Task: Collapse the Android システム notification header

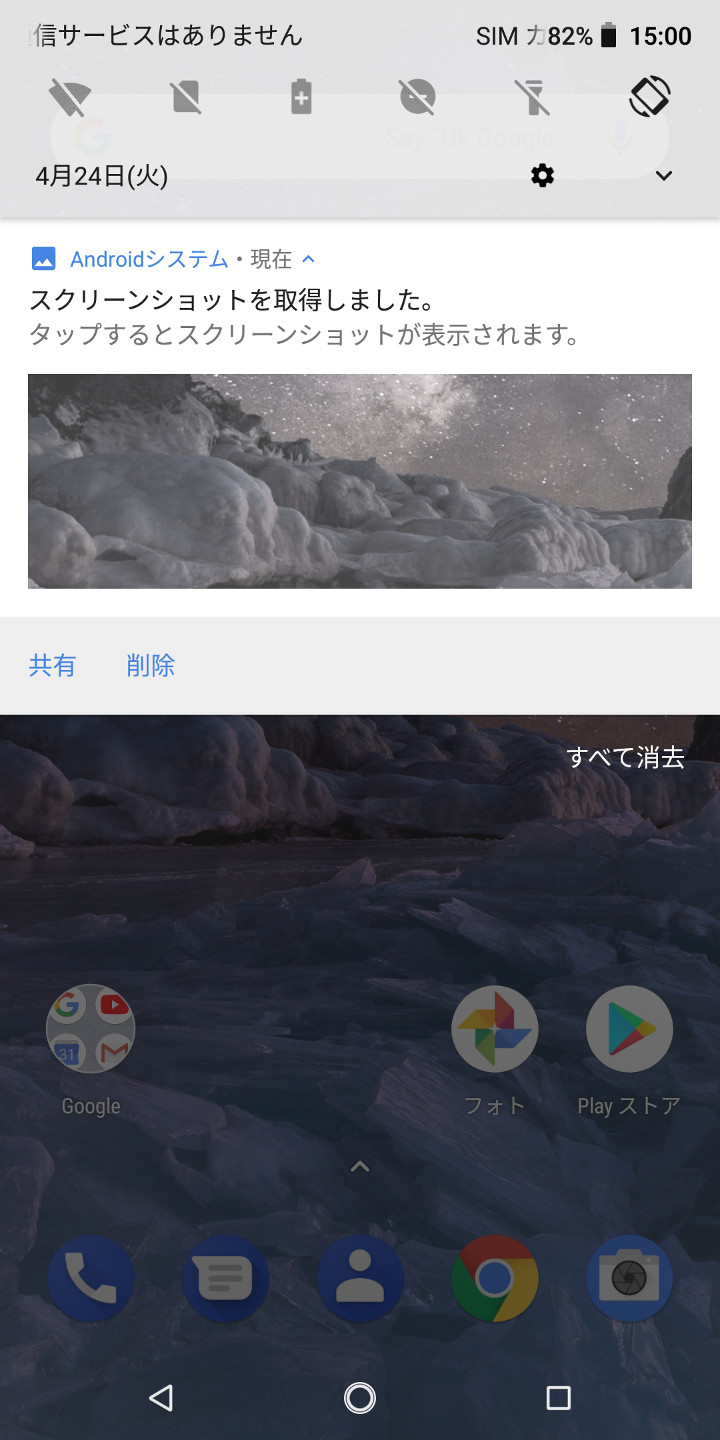Action: point(309,259)
